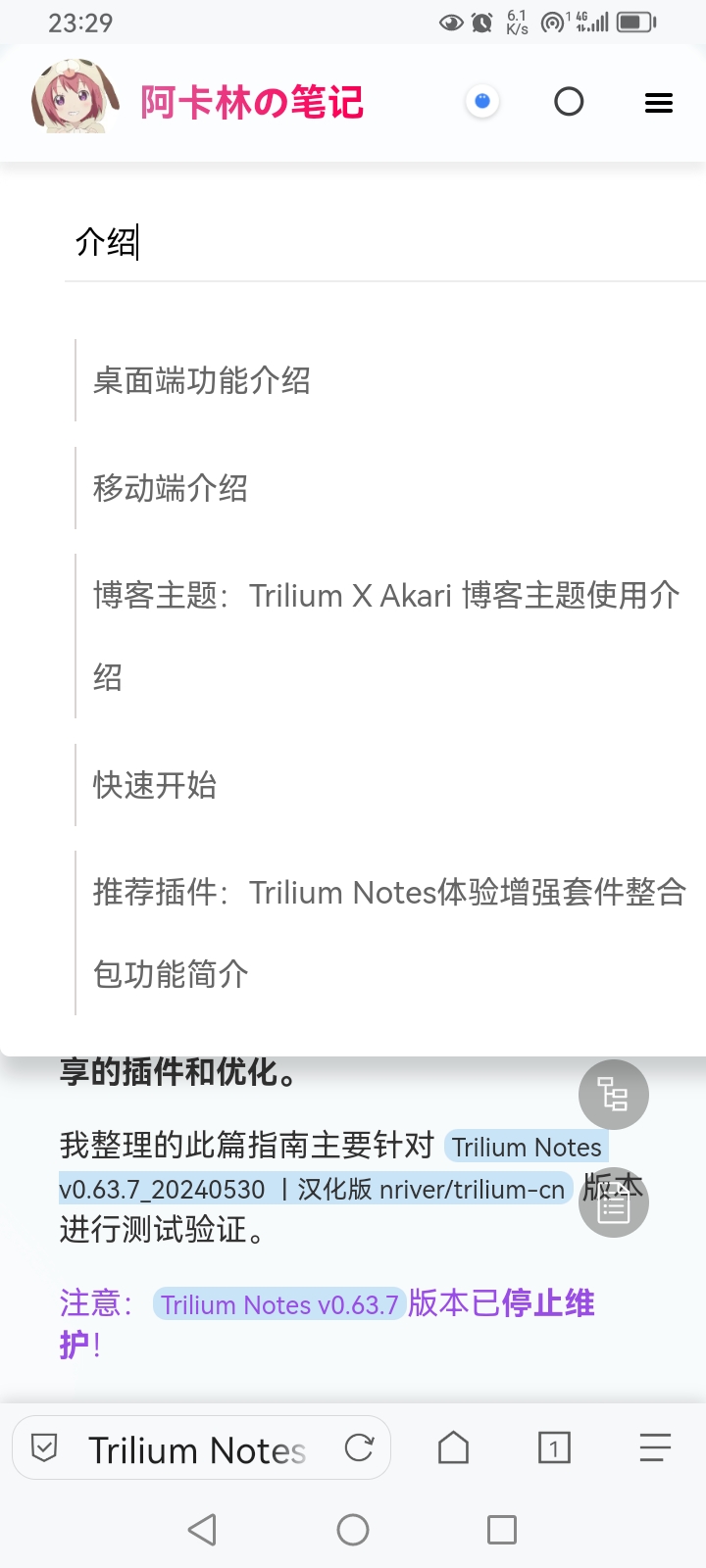Open the result 桌面端功能介绍
Screen dimensions: 706x1568
(x=202, y=380)
